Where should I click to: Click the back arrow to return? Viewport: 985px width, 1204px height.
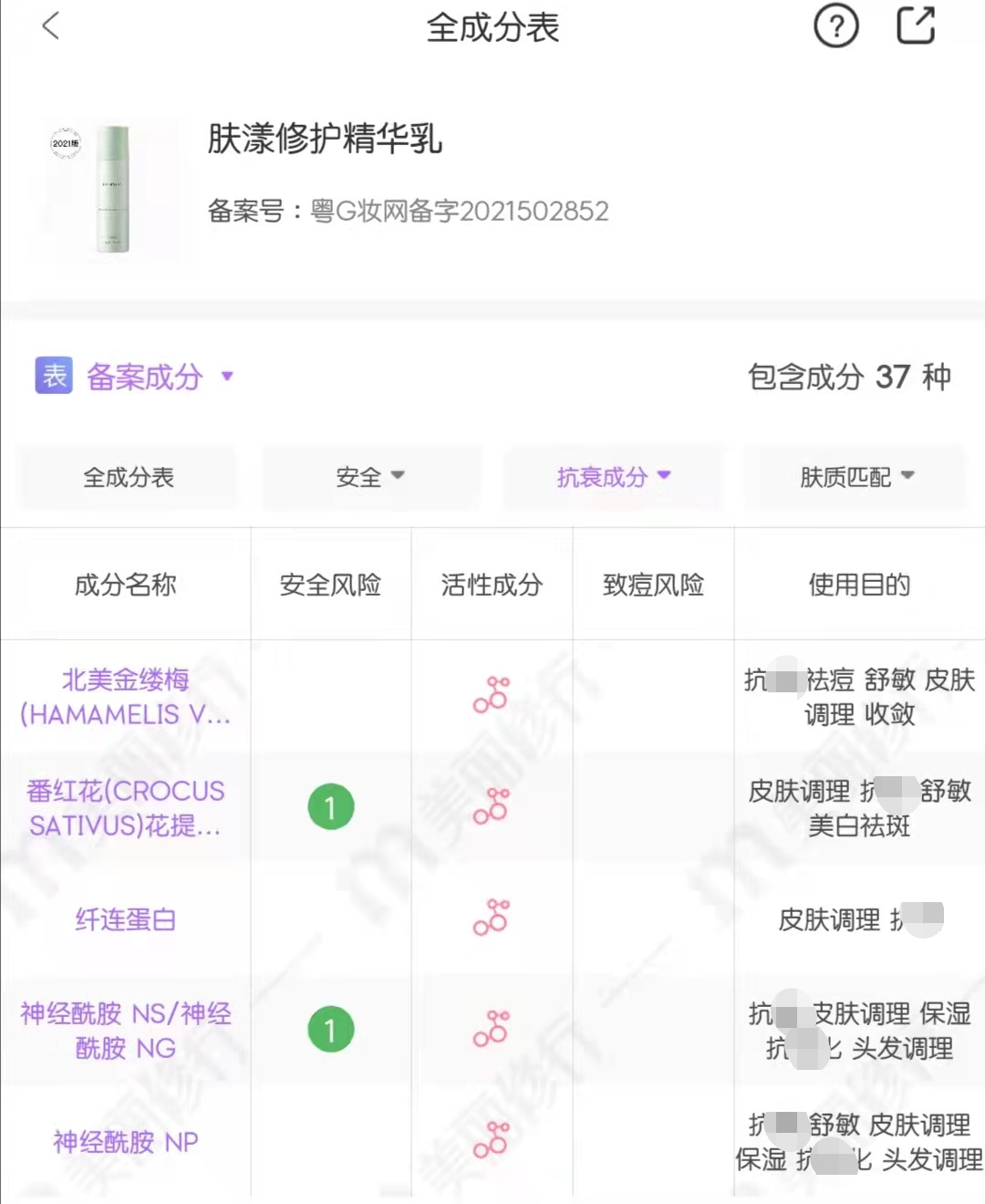[x=50, y=27]
